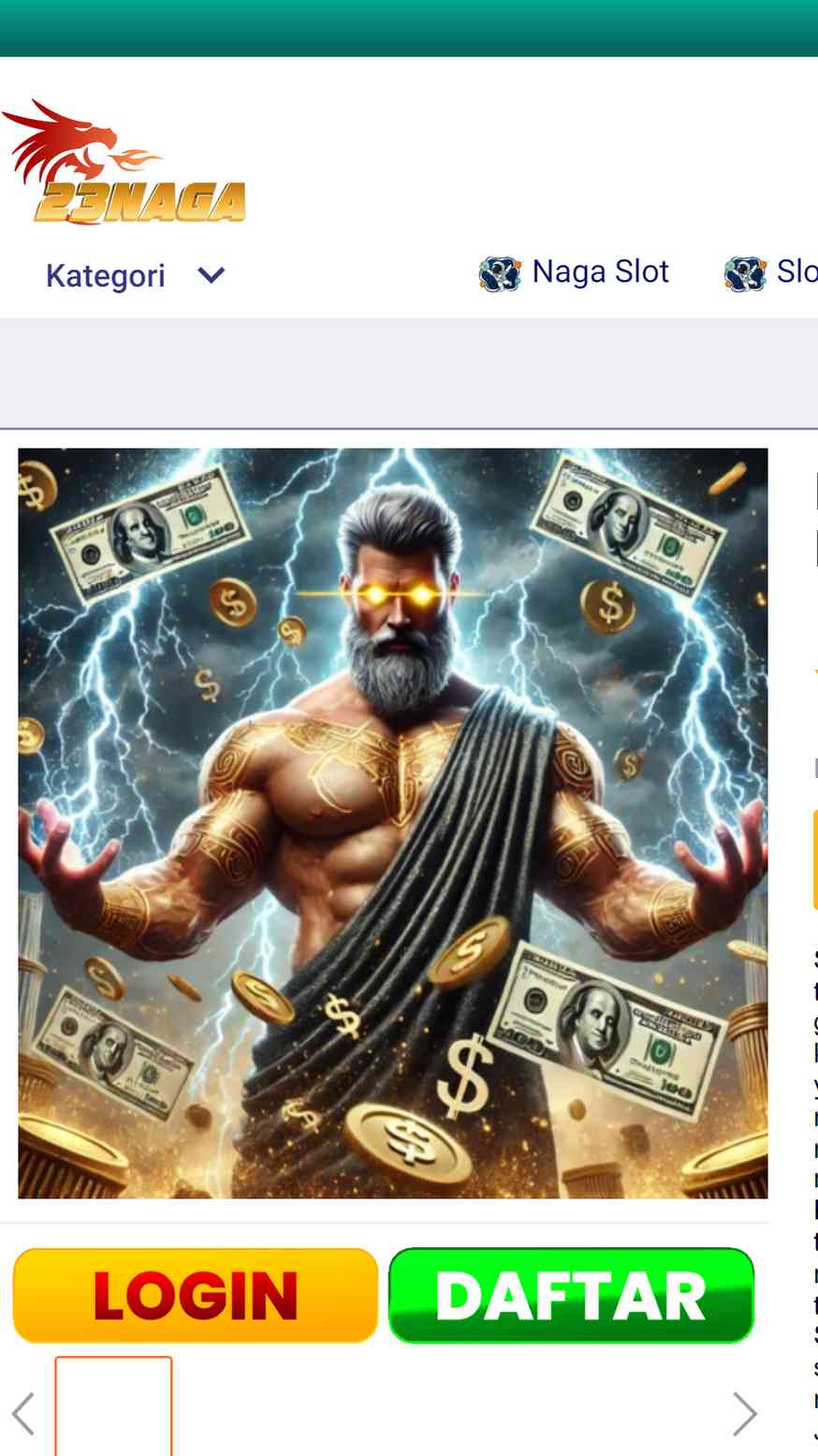Go to the previous image with left arrow

23,1413
